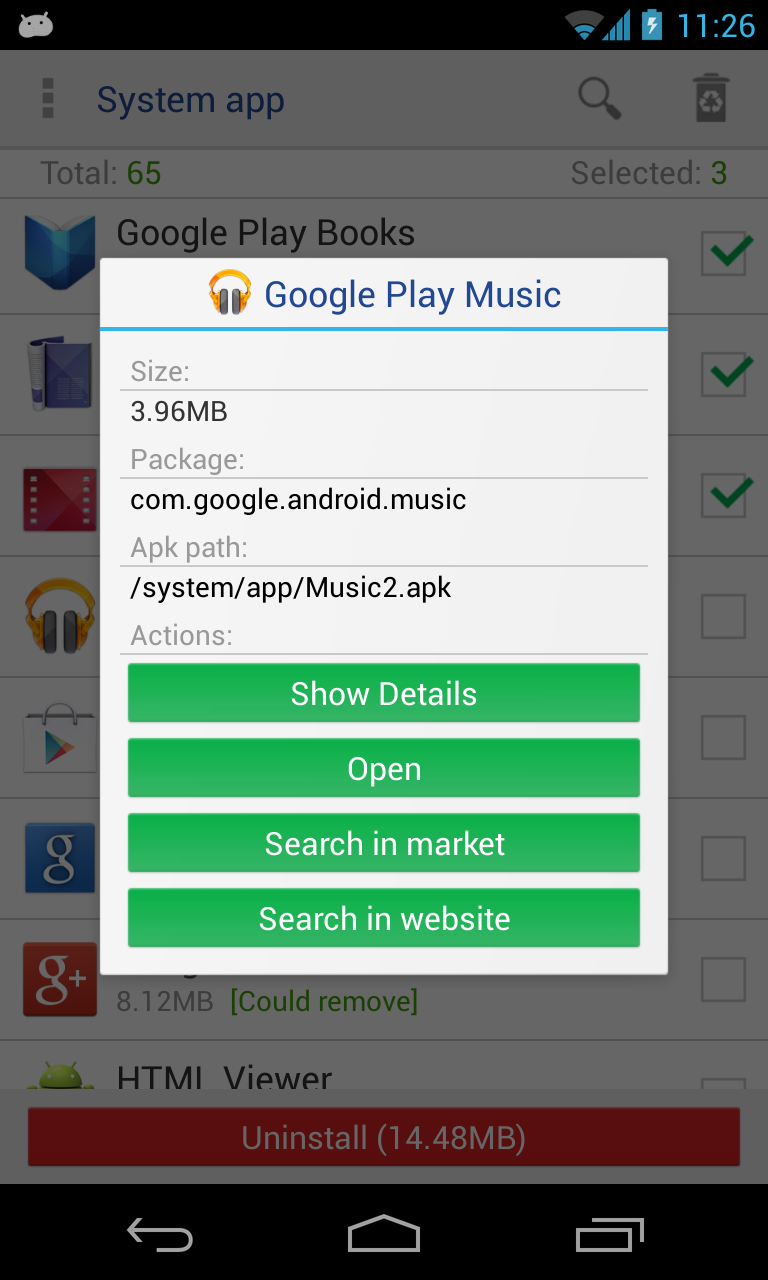Go to the home screen
This screenshot has width=768, height=1280.
[x=384, y=1235]
